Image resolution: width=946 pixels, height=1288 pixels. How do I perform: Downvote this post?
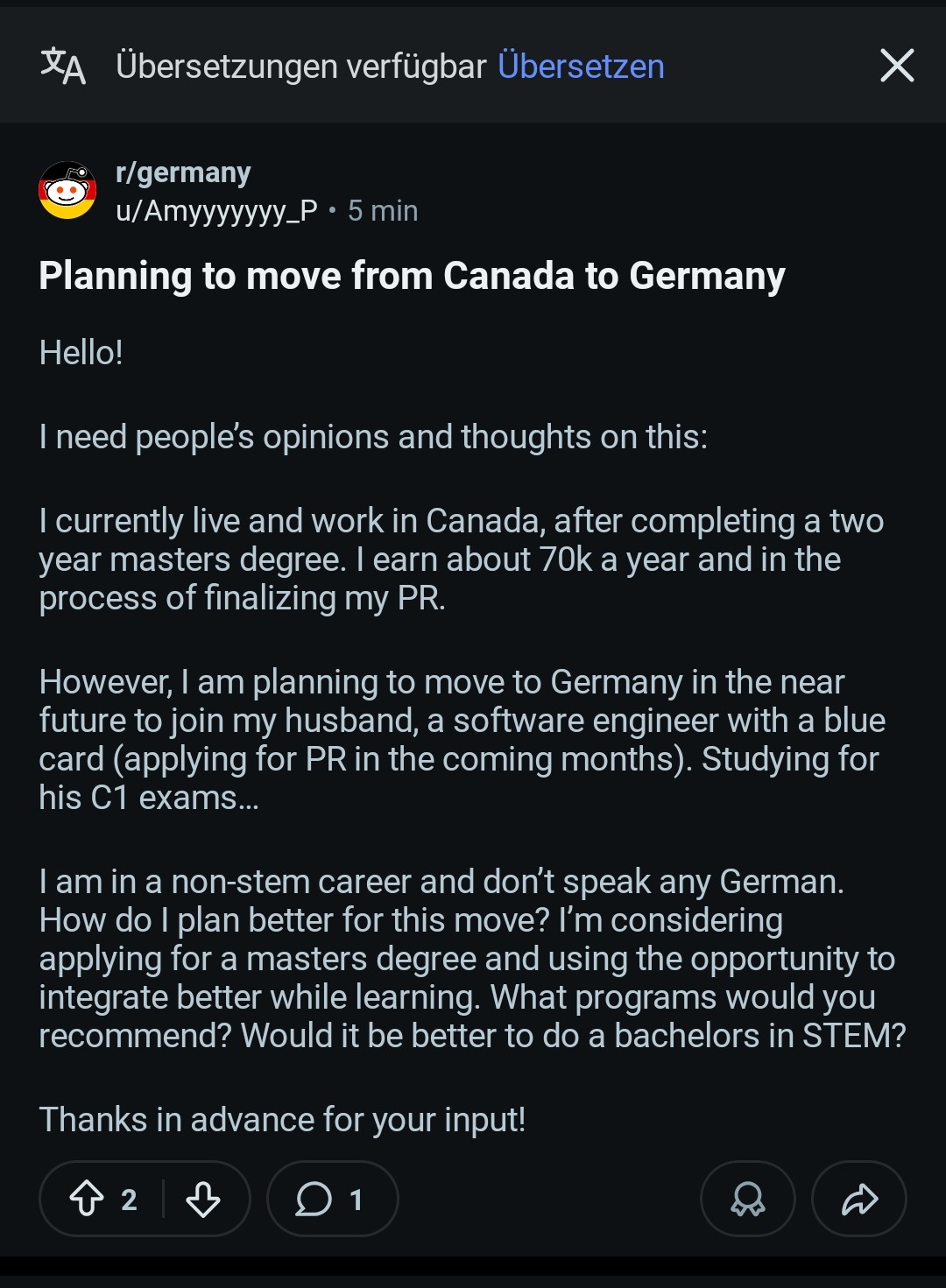coord(203,1199)
